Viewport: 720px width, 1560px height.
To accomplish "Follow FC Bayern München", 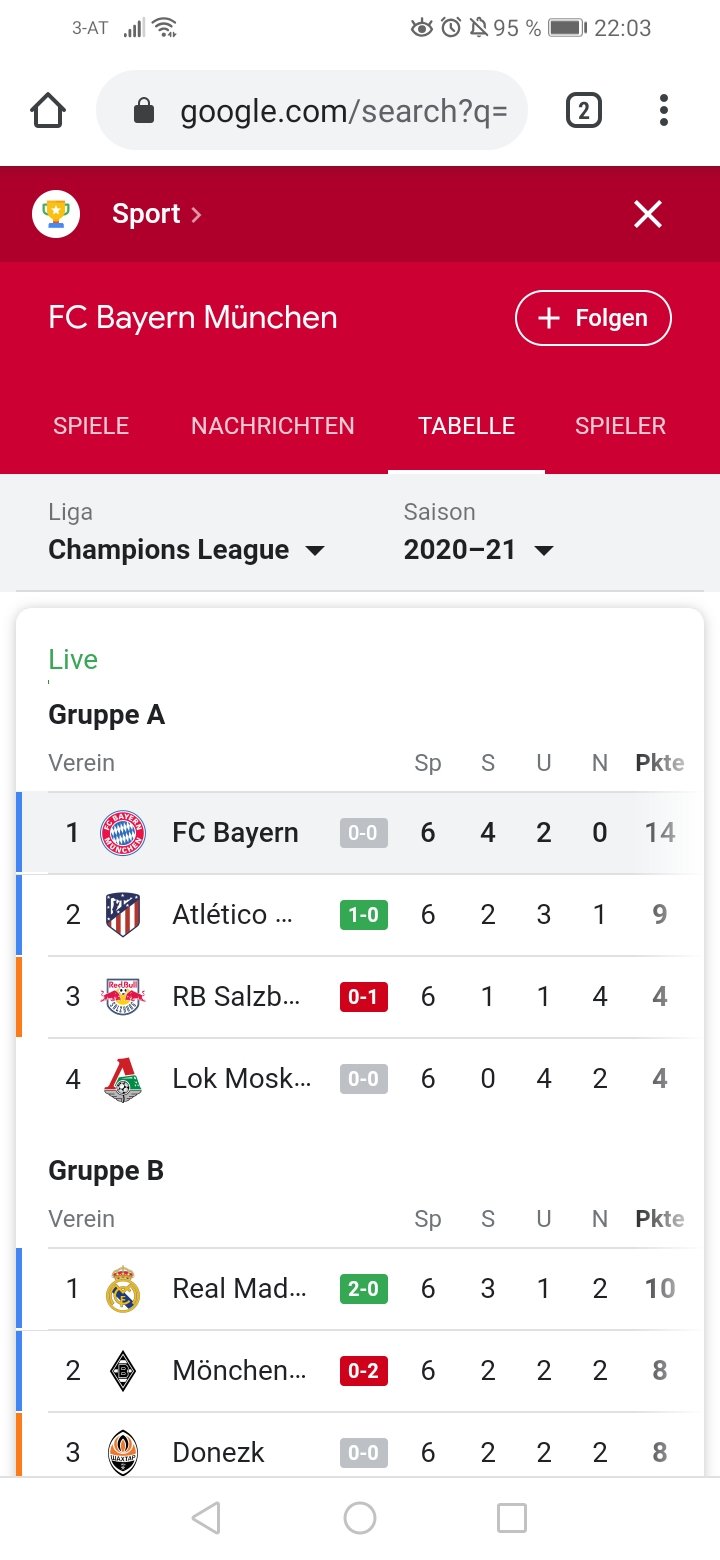I will coord(593,318).
